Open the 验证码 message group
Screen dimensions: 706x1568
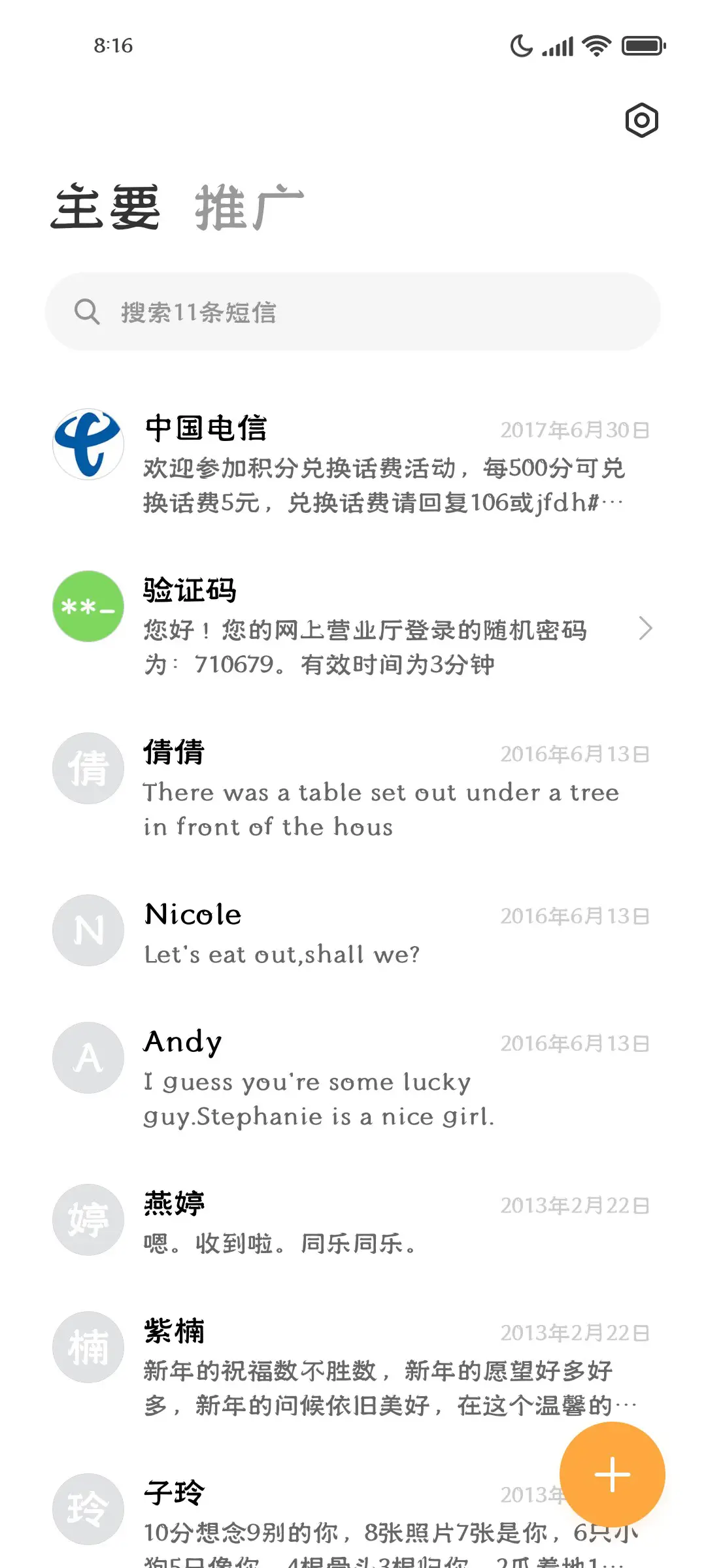tap(353, 626)
